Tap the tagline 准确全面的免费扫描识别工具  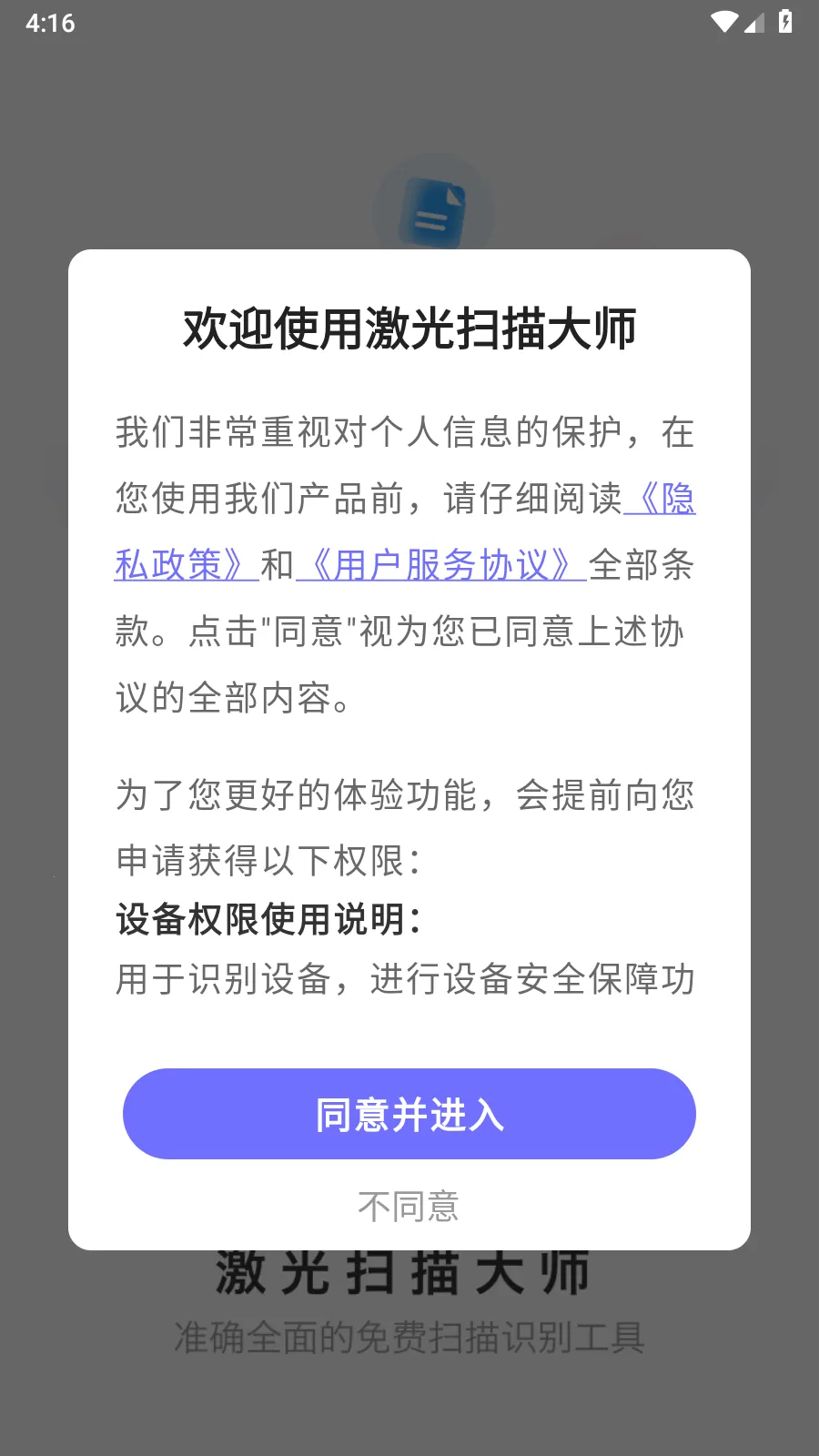pyautogui.click(x=409, y=1336)
